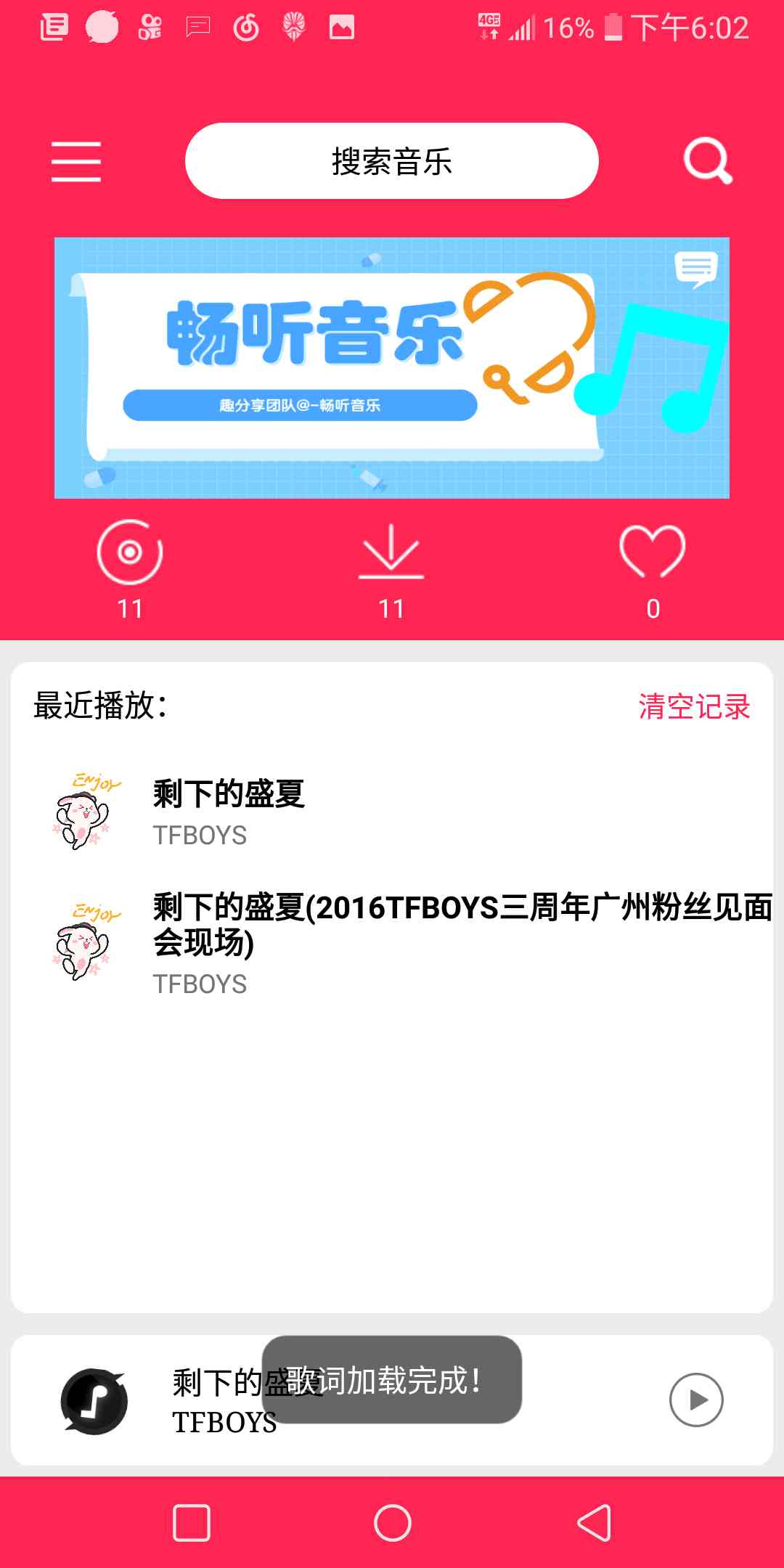Start playback with the play button
This screenshot has height=1568, width=784.
(x=696, y=1400)
